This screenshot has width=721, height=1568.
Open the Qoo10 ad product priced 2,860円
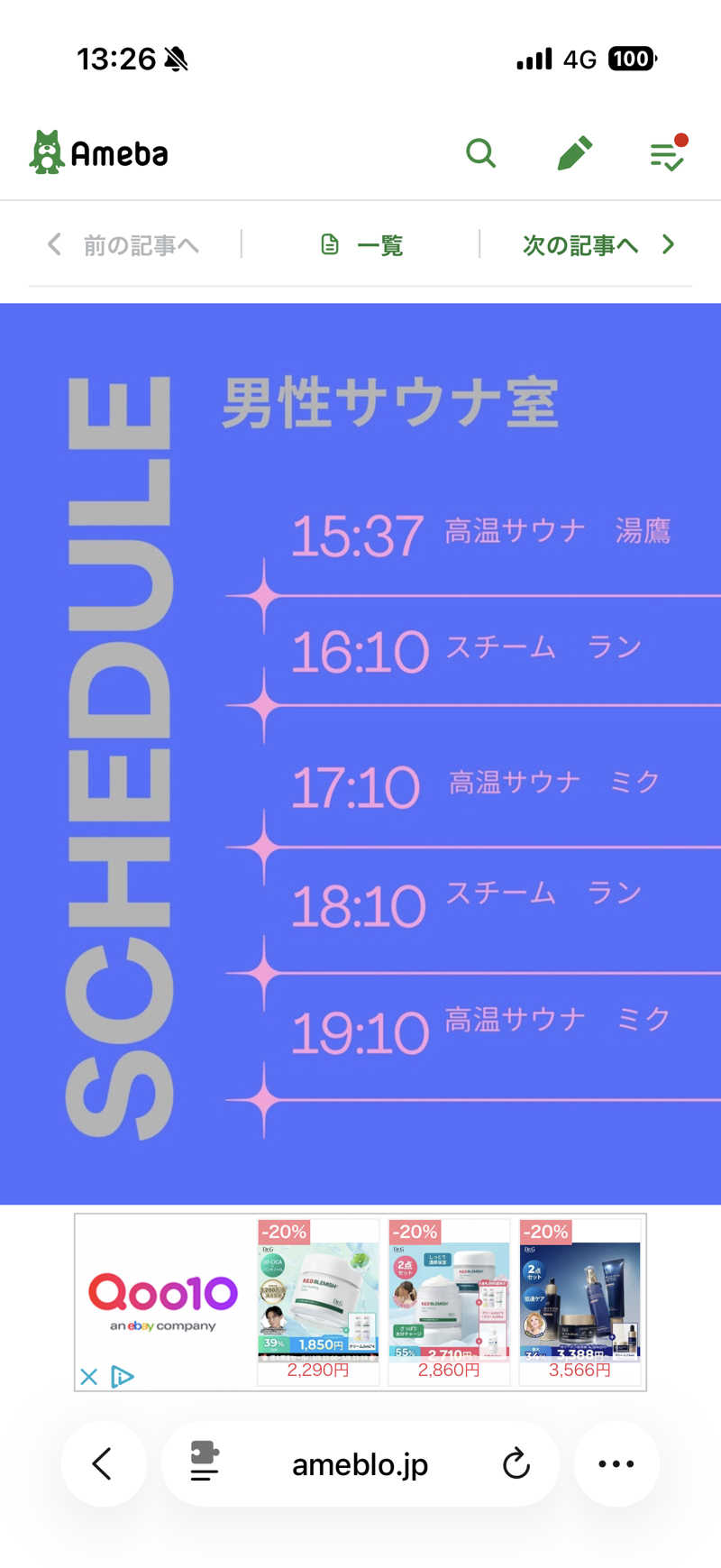[x=449, y=1301]
